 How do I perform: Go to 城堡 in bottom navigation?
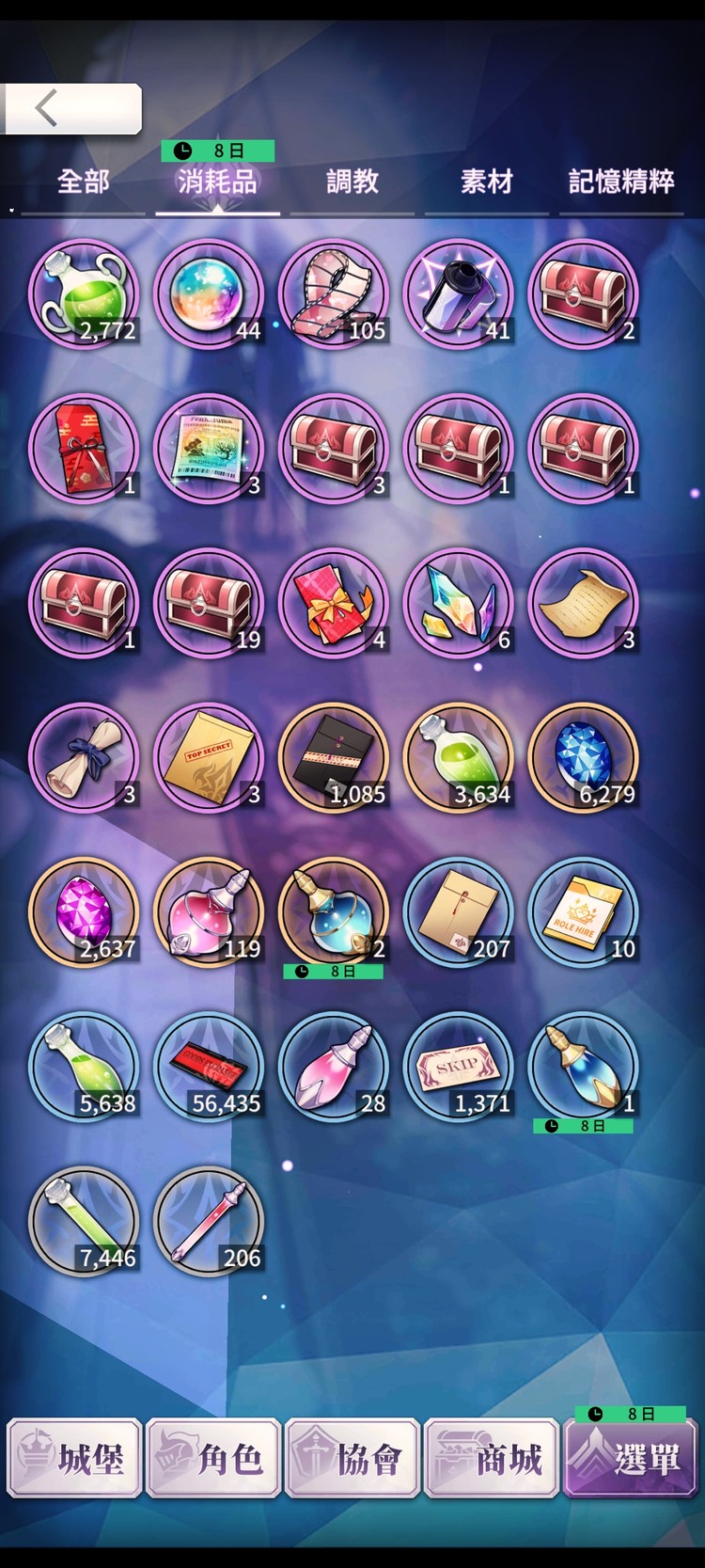pyautogui.click(x=75, y=1459)
